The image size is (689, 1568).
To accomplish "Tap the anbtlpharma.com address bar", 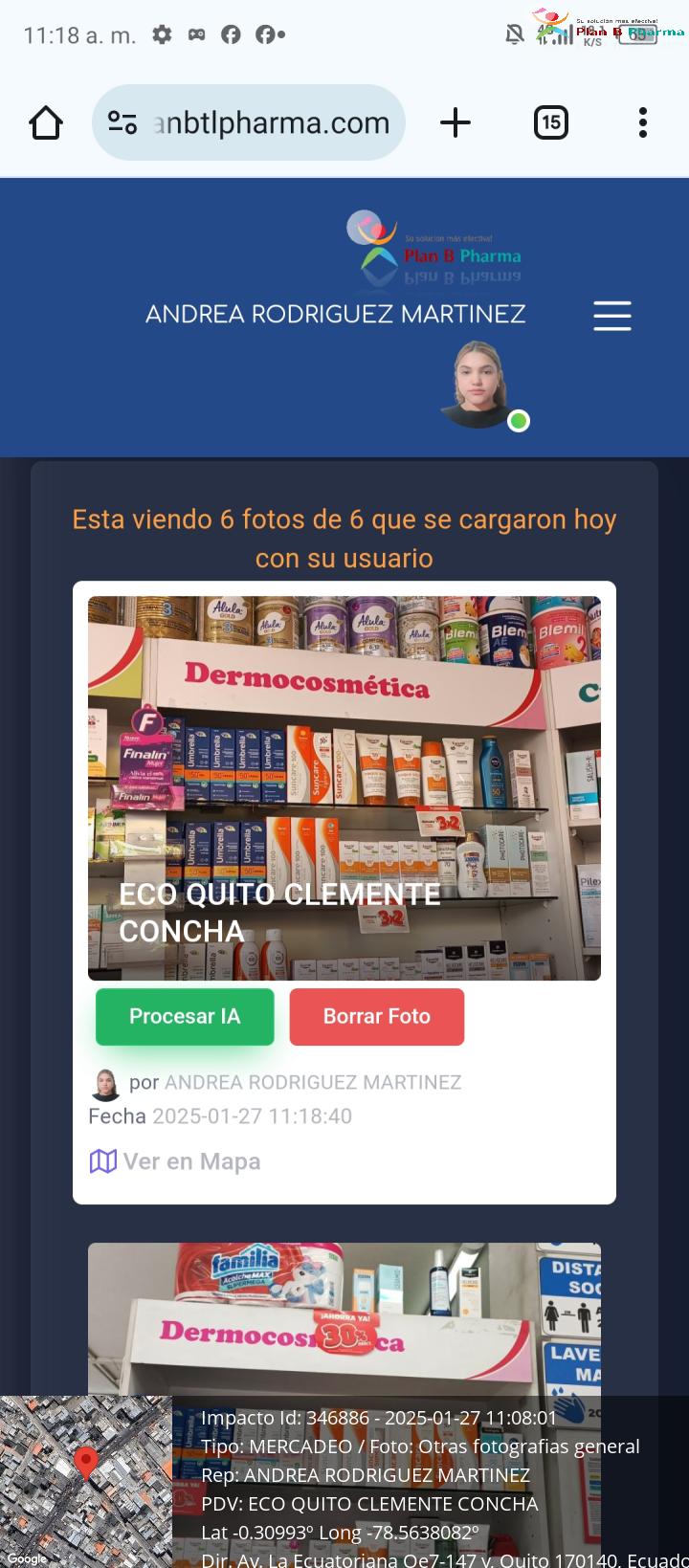I will (249, 122).
